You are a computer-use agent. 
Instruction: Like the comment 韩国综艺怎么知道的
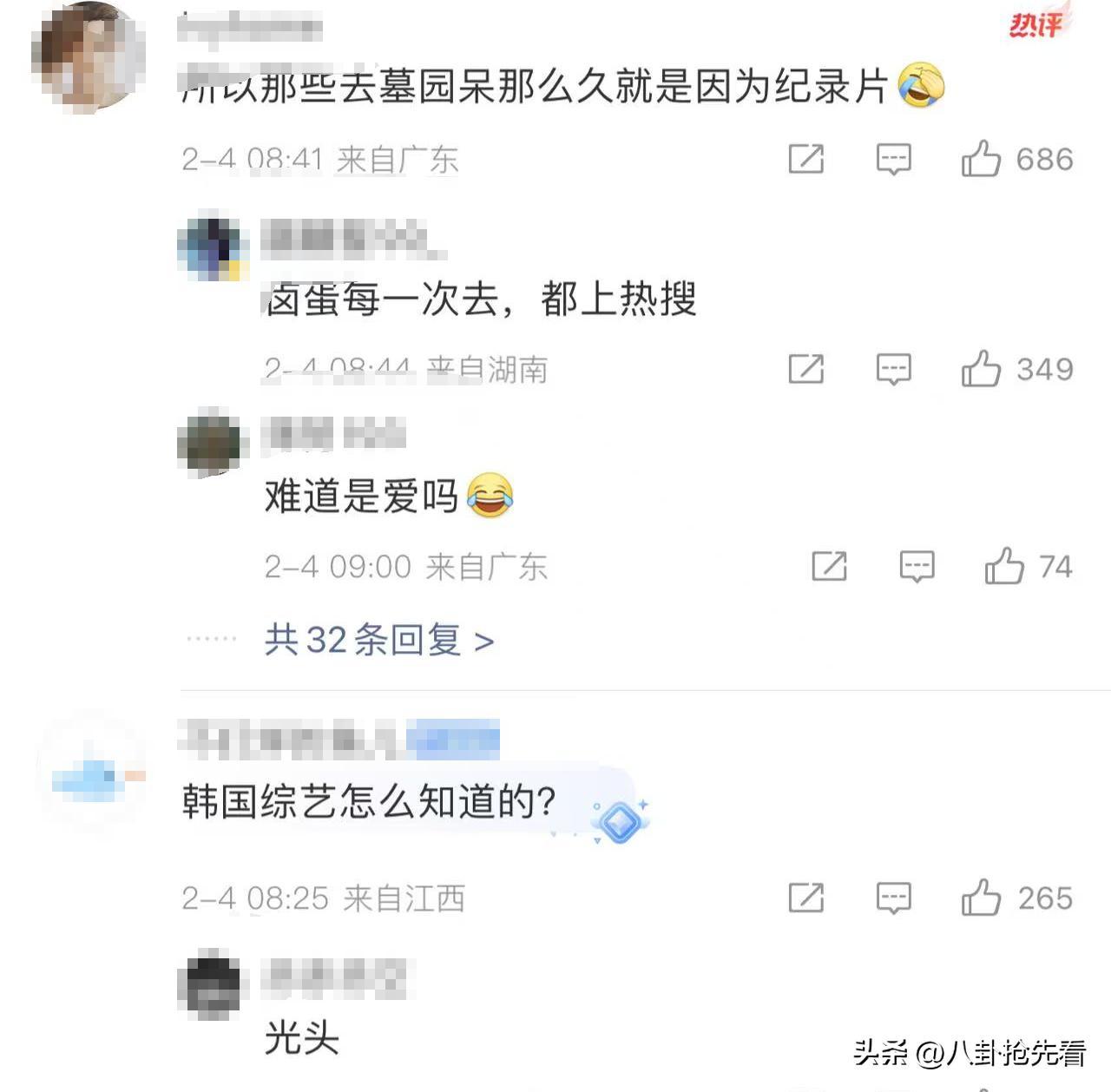981,898
